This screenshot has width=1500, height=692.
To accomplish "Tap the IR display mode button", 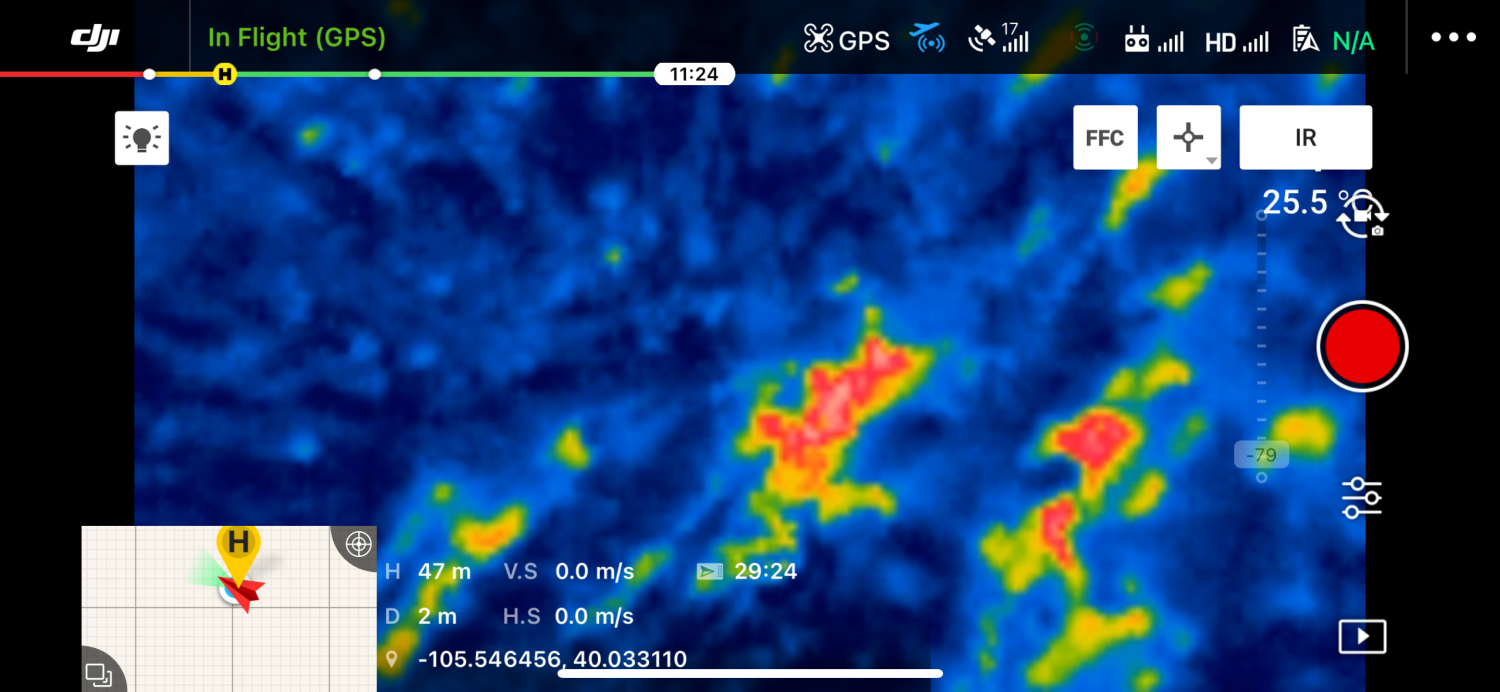I will click(1305, 138).
